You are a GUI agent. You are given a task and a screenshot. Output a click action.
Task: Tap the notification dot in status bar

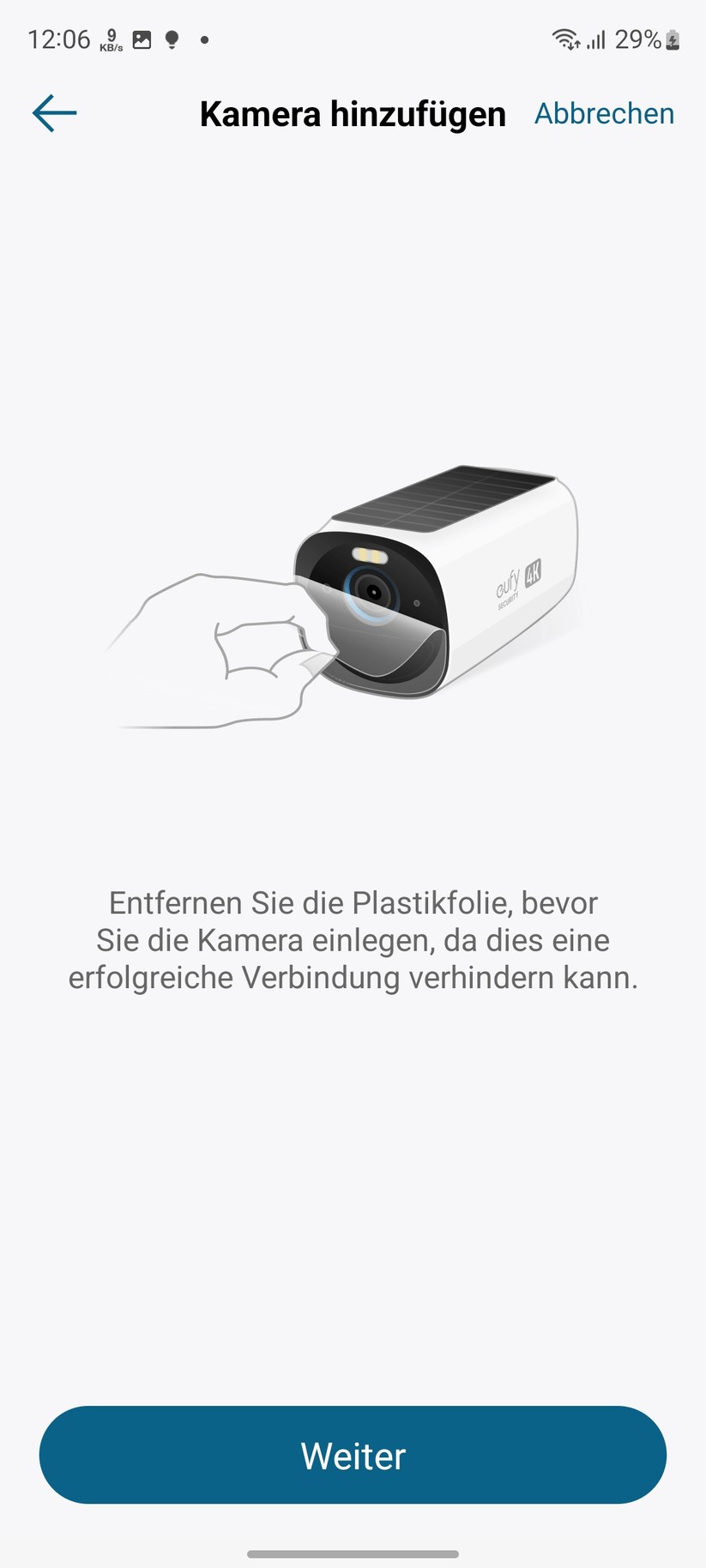coord(204,39)
